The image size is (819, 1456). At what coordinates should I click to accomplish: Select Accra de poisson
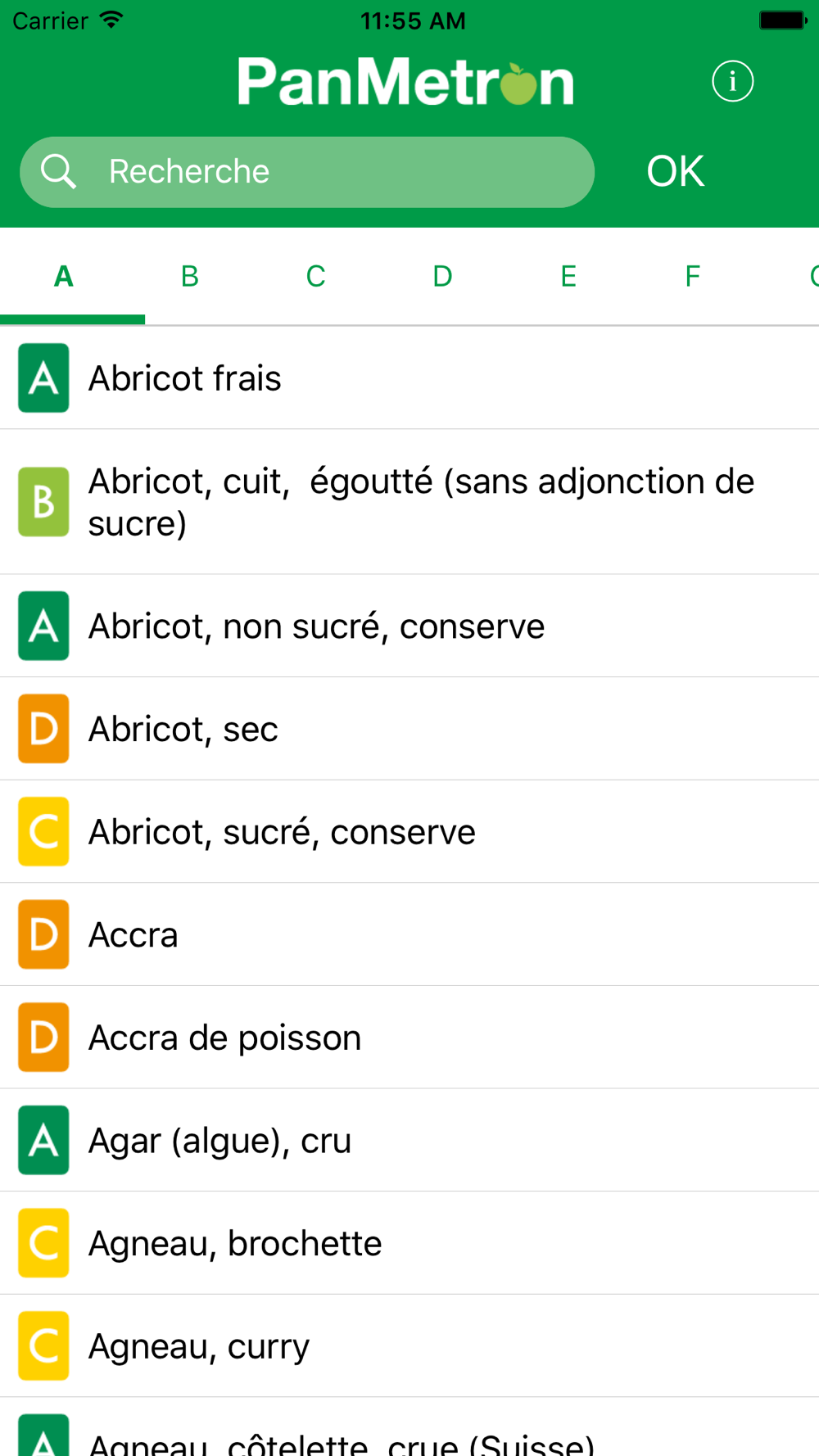(409, 1038)
